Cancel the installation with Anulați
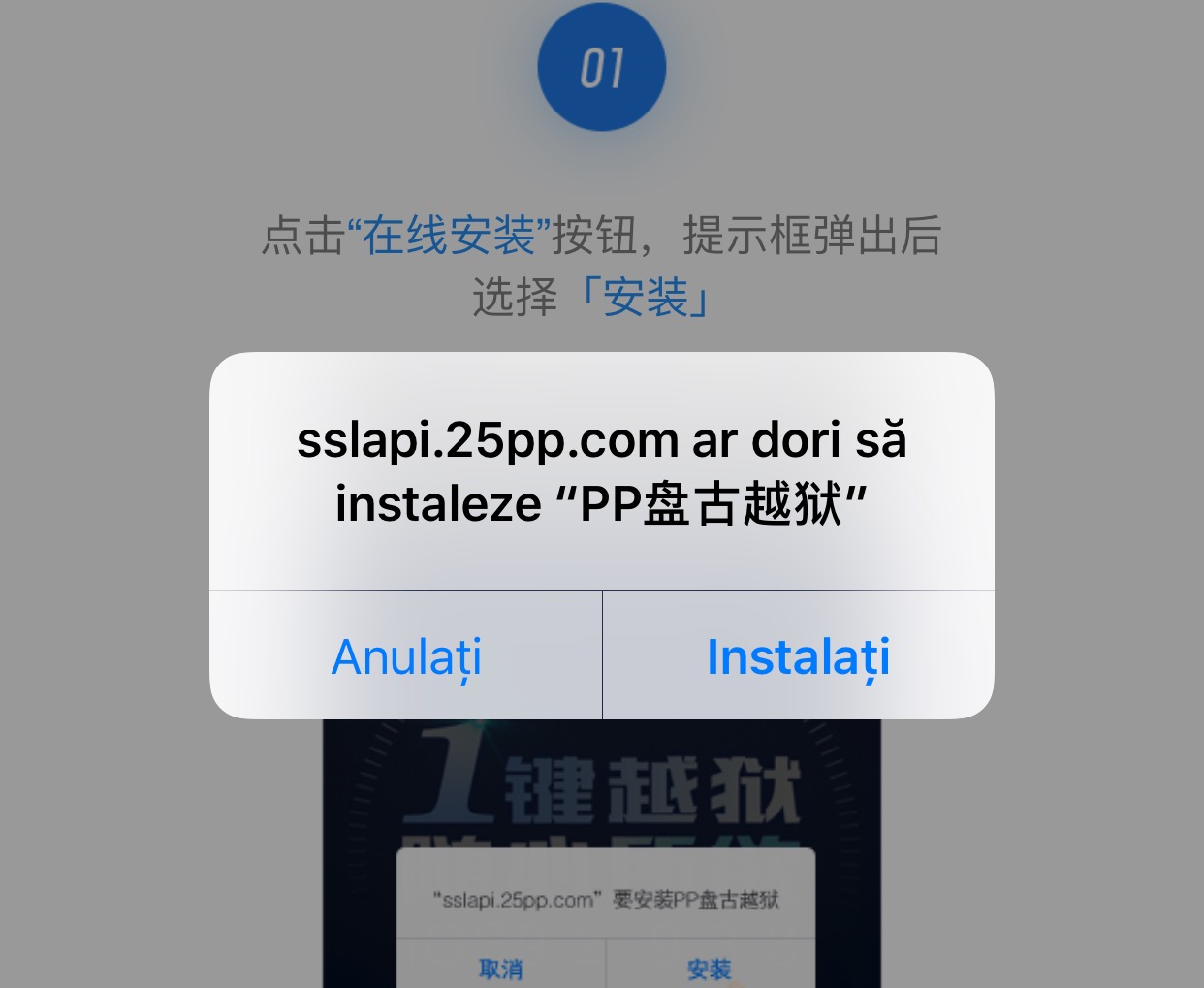The height and width of the screenshot is (988, 1204). [x=406, y=656]
